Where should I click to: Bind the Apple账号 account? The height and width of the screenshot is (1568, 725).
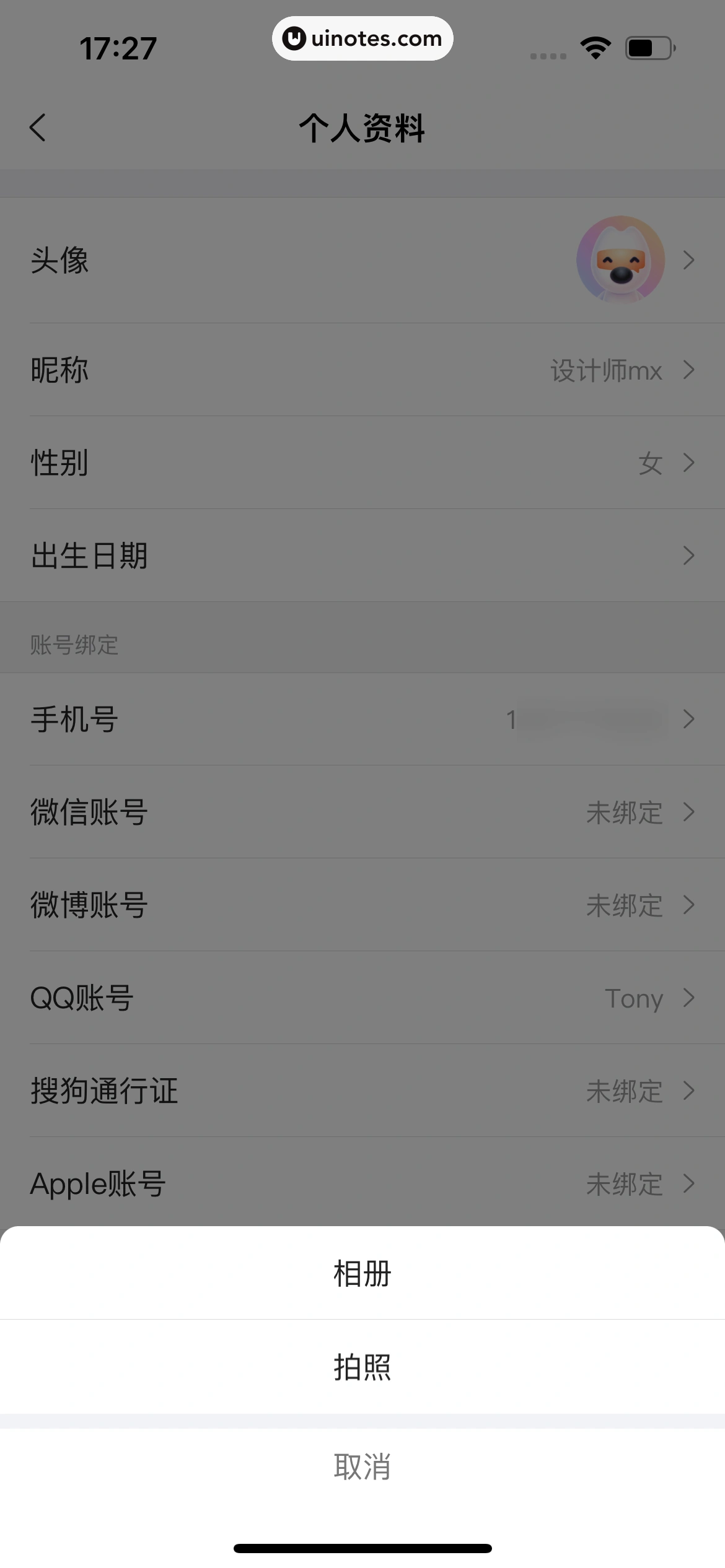pos(362,1183)
